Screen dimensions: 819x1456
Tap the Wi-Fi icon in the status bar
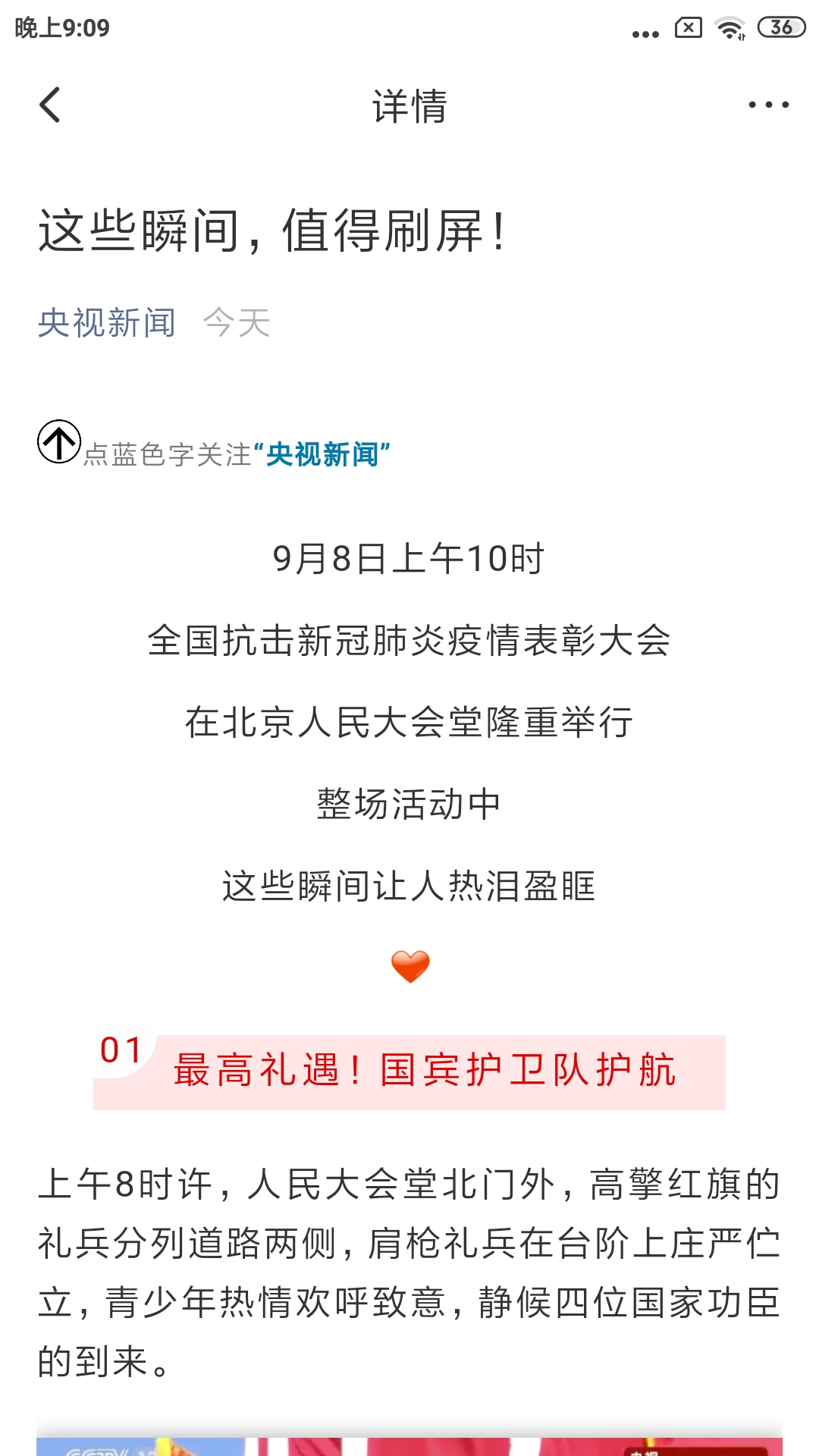pos(729,27)
